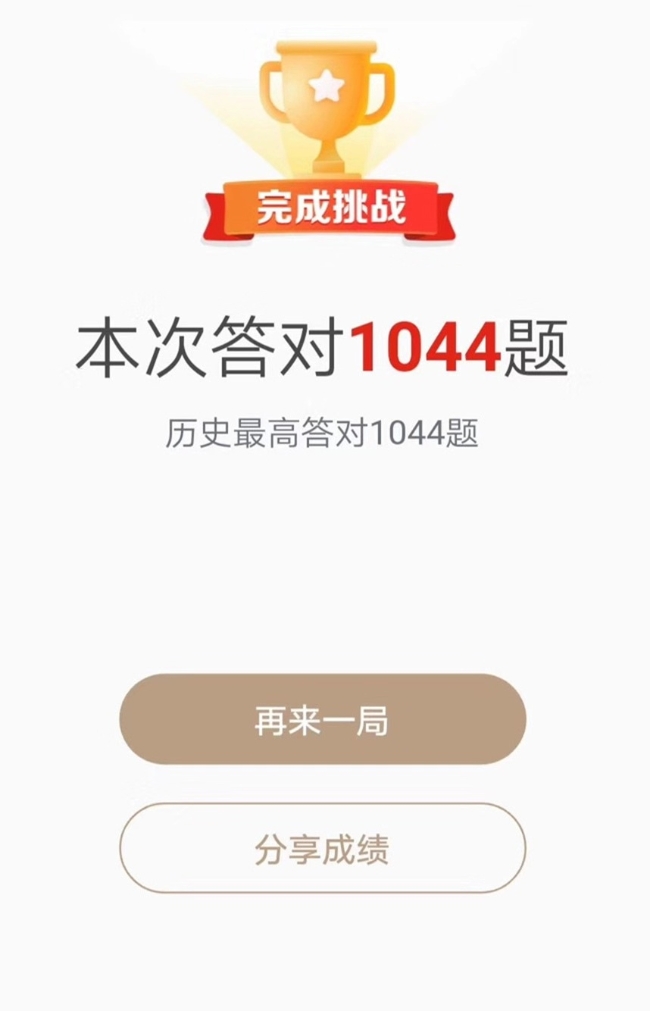Tap 再来一局 to play again

(x=322, y=720)
